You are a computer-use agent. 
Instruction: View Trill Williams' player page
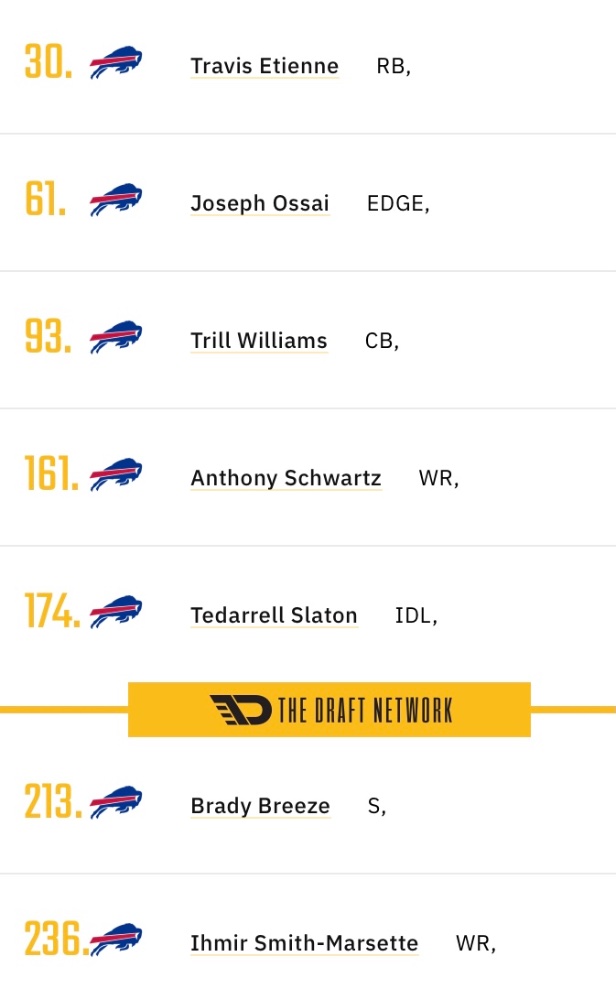[x=259, y=341]
